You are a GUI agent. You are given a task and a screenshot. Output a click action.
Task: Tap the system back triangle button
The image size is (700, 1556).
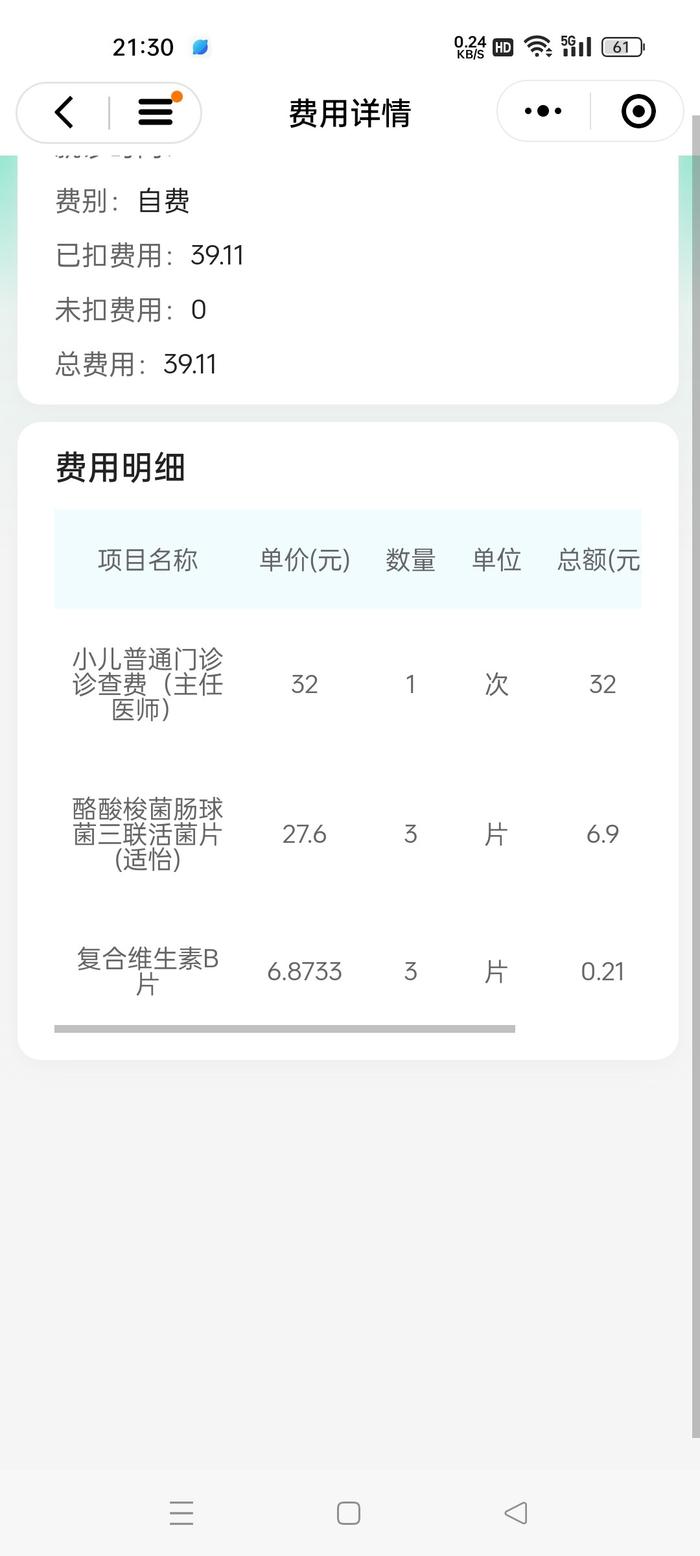(x=515, y=1513)
